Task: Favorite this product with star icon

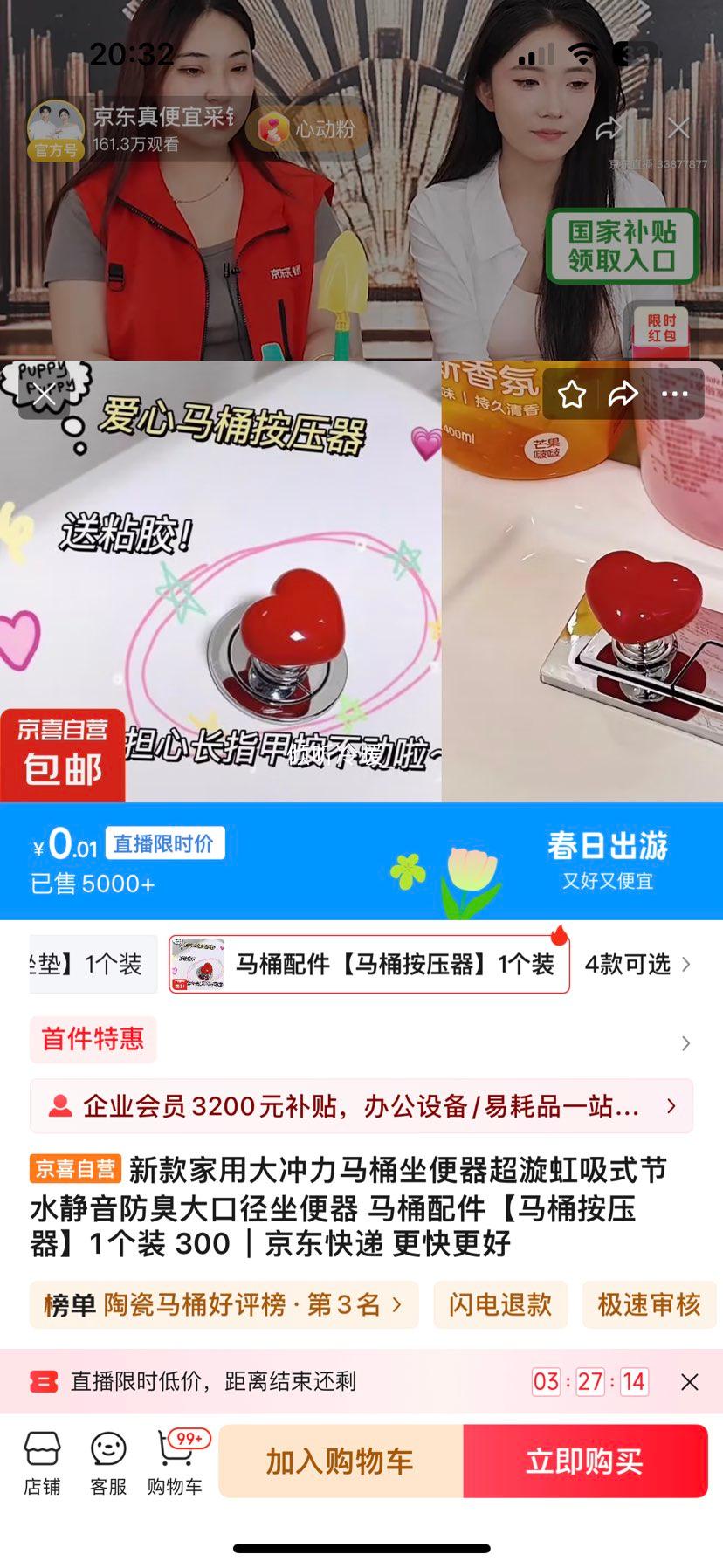Action: point(572,395)
